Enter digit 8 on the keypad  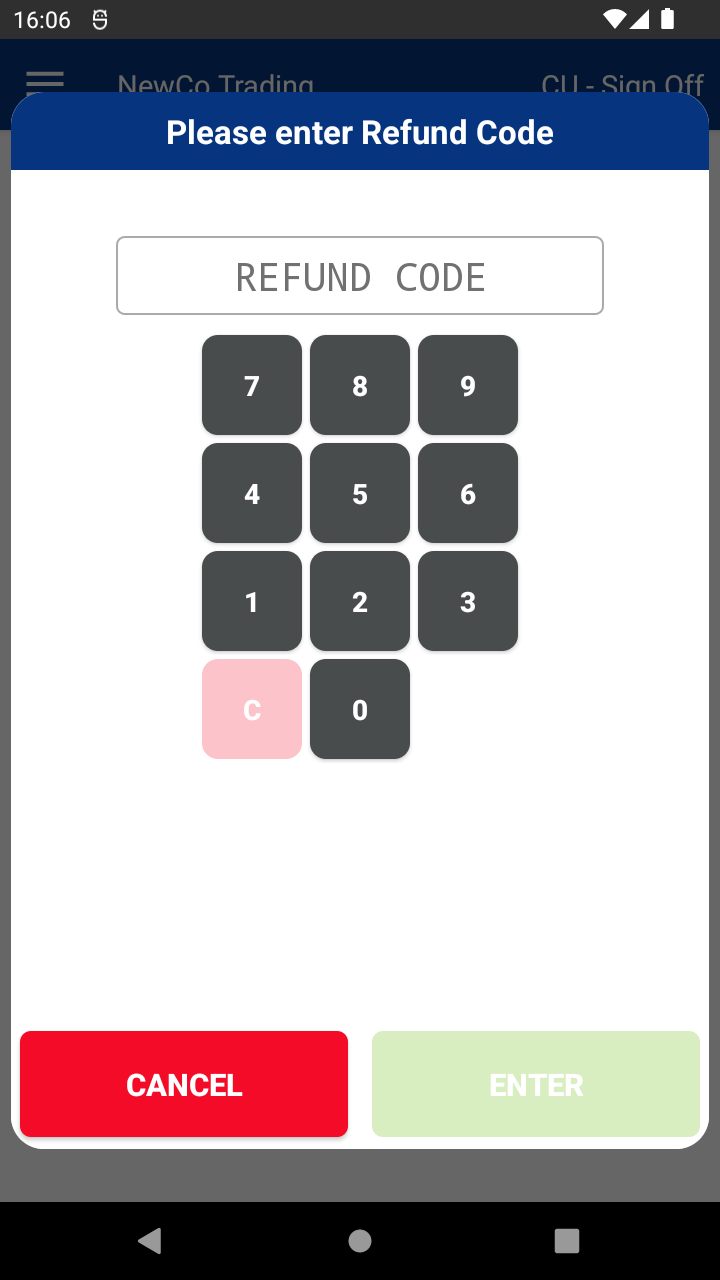(360, 386)
